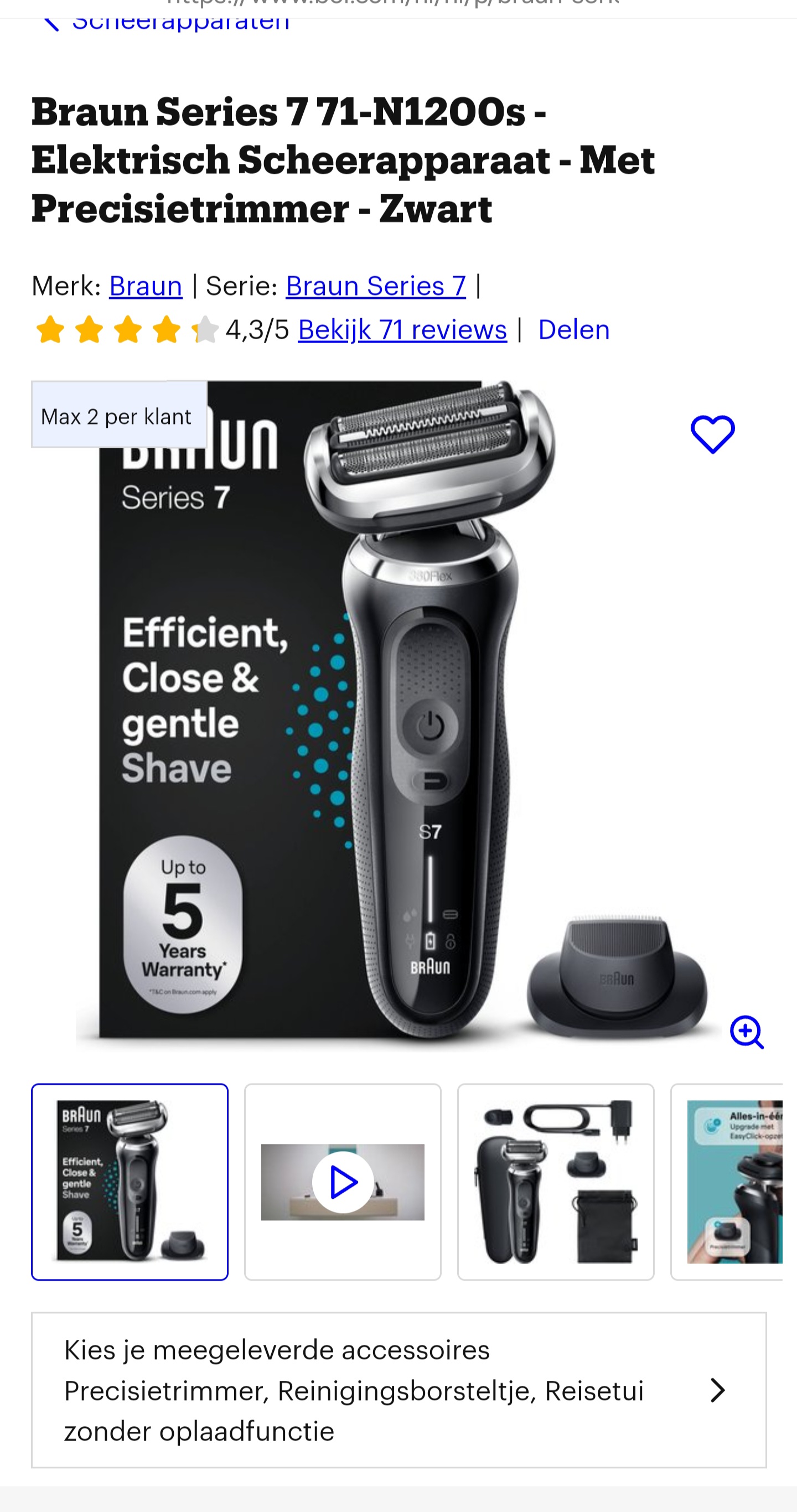Select the first product box thumbnail

[130, 1182]
